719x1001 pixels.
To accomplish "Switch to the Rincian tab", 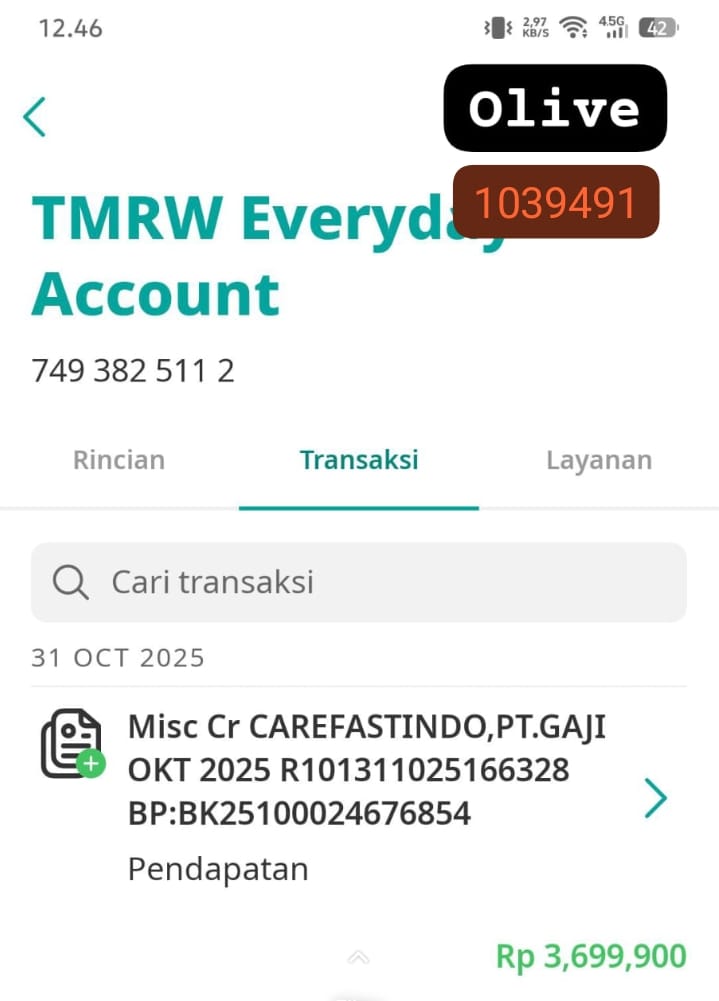I will [x=119, y=460].
